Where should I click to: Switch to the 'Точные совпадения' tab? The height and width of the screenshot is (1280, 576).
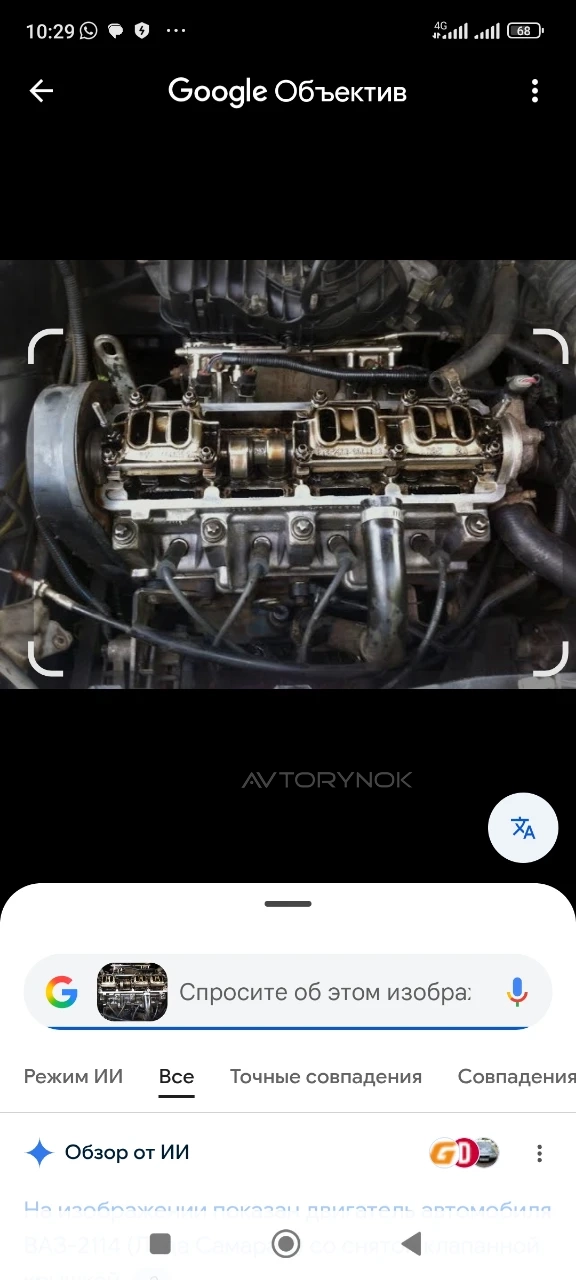pos(326,1077)
